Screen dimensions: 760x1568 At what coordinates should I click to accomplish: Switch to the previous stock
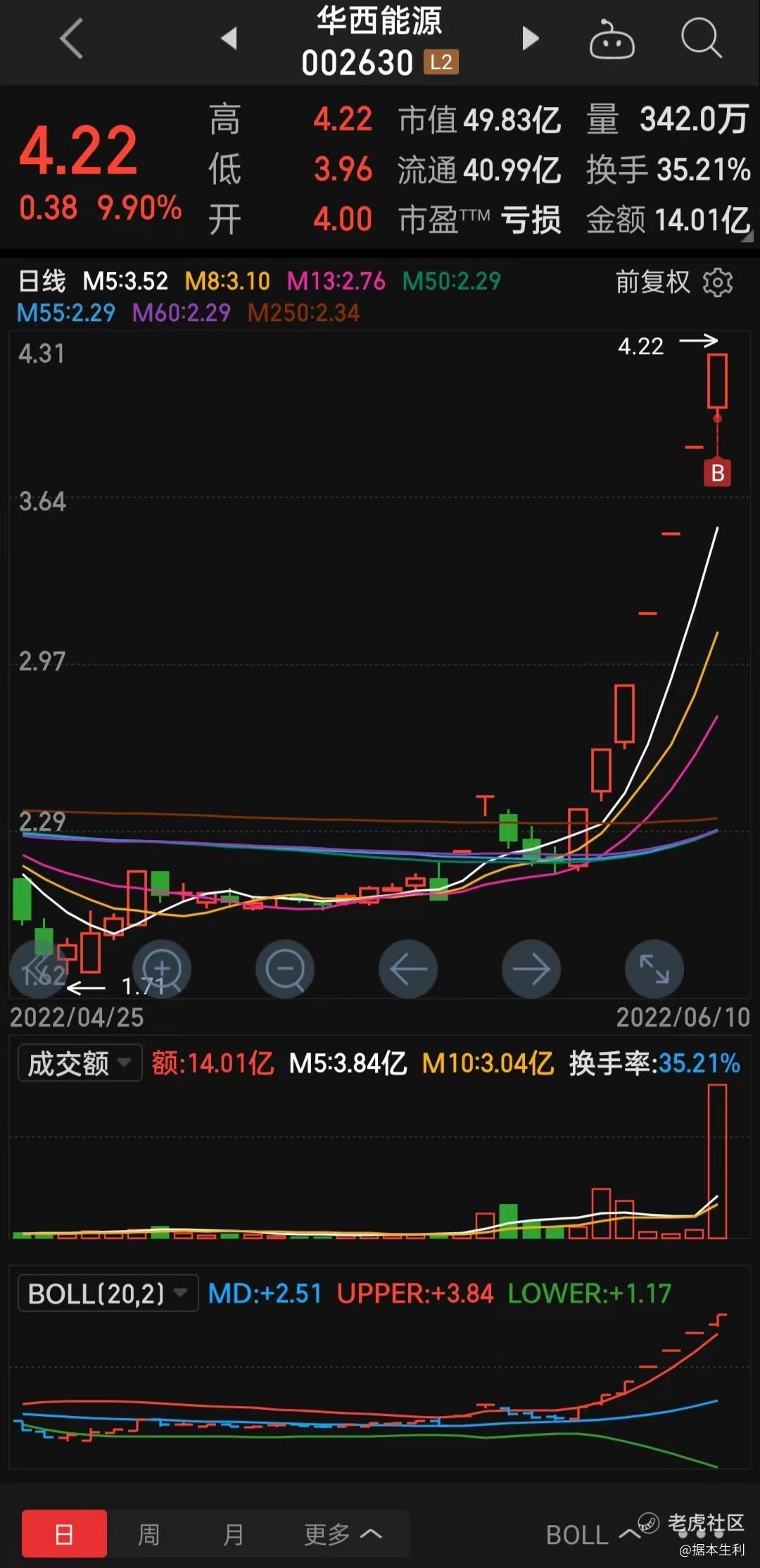(229, 38)
